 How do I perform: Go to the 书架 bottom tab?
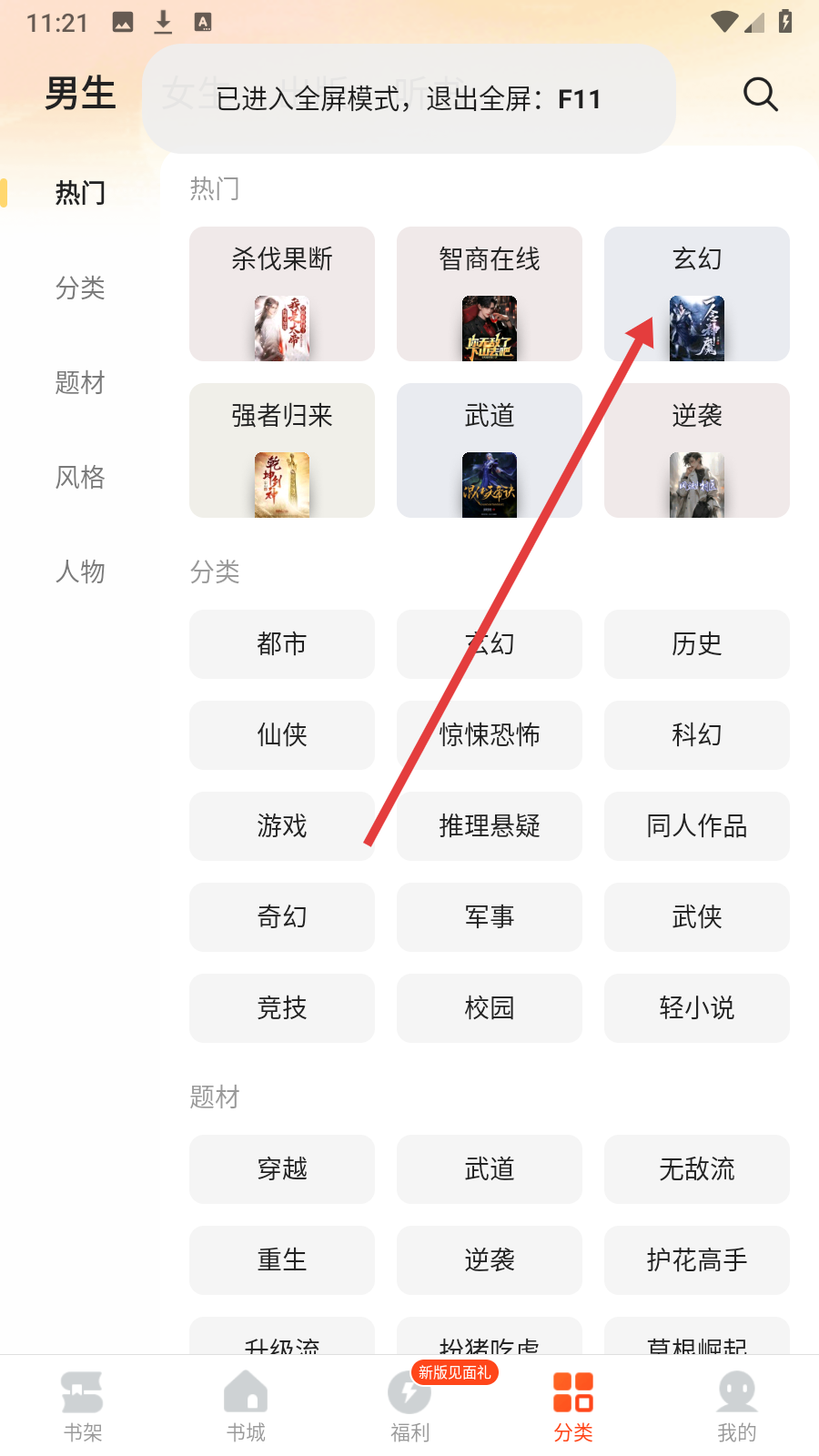[82, 1406]
